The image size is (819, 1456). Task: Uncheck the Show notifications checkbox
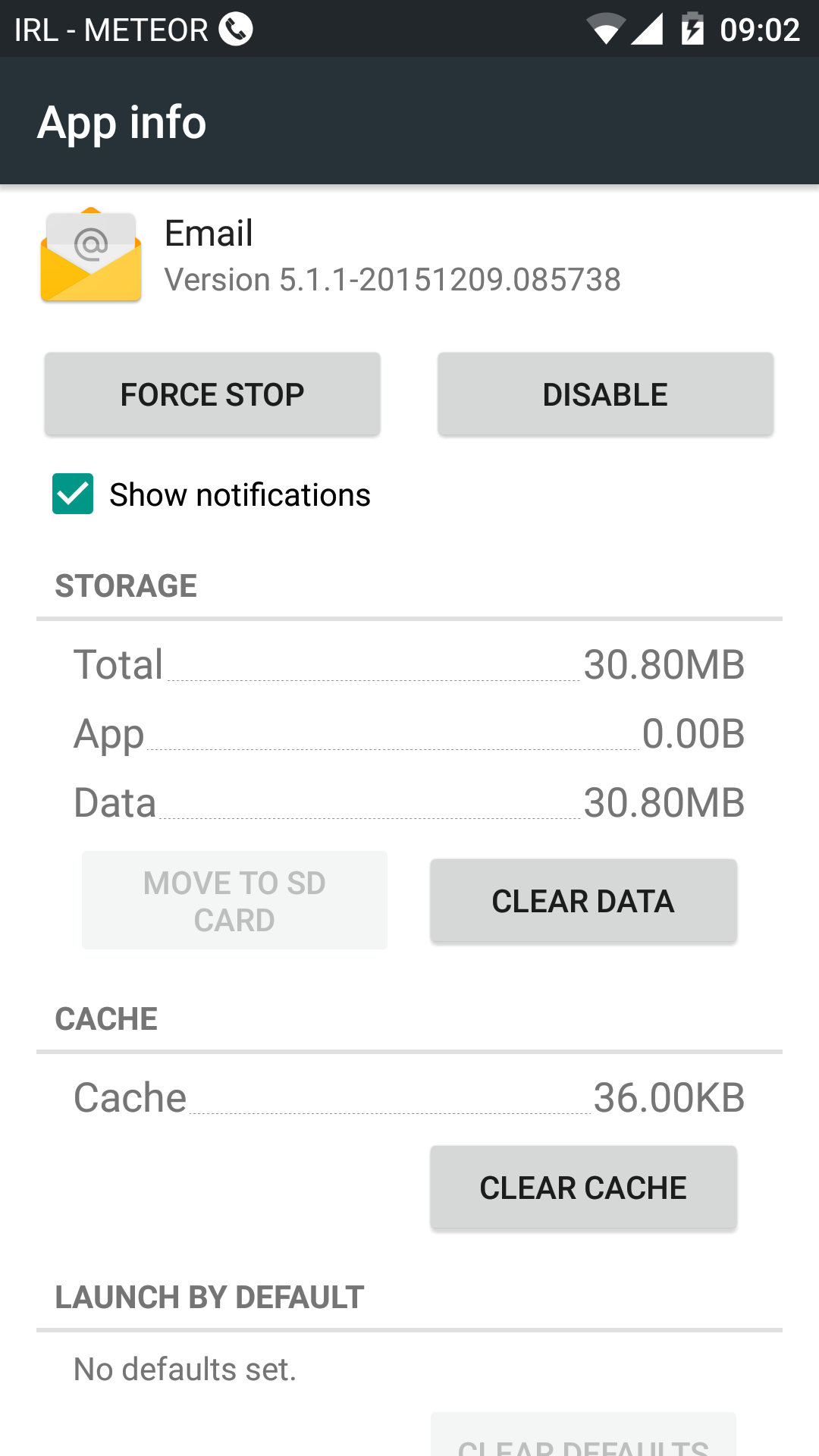73,494
